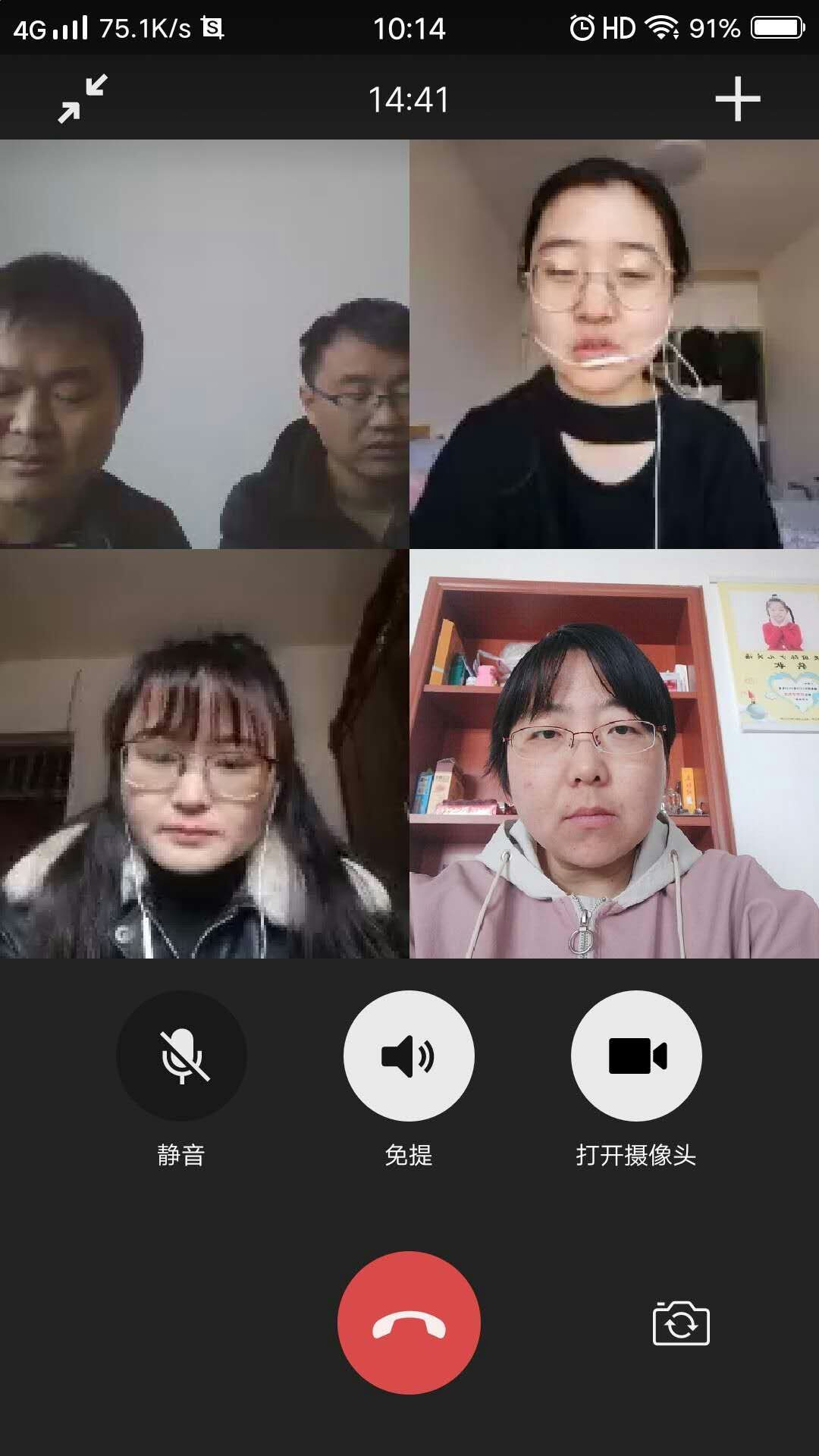
Task: Hang up the call
Action: (409, 1323)
